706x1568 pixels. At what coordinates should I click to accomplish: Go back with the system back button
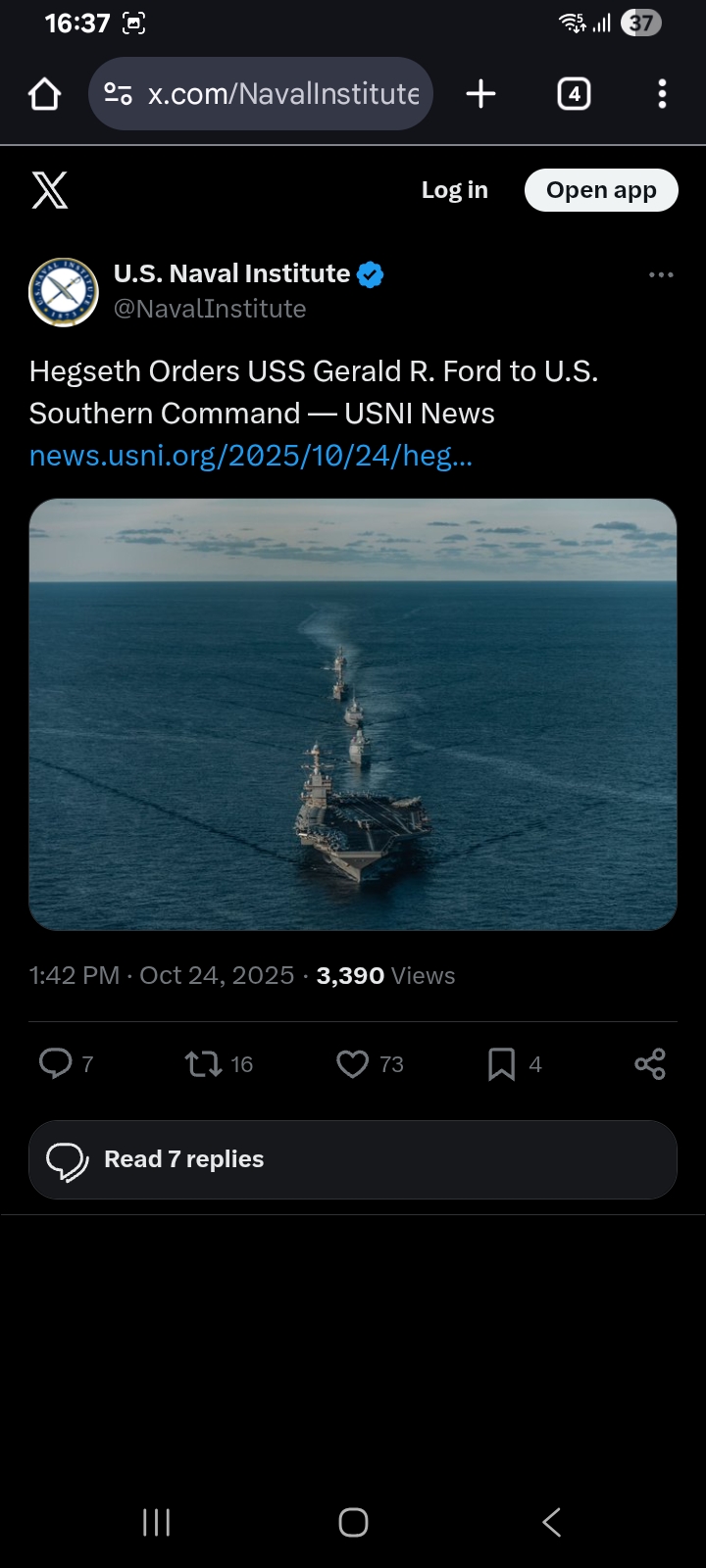(x=551, y=1522)
